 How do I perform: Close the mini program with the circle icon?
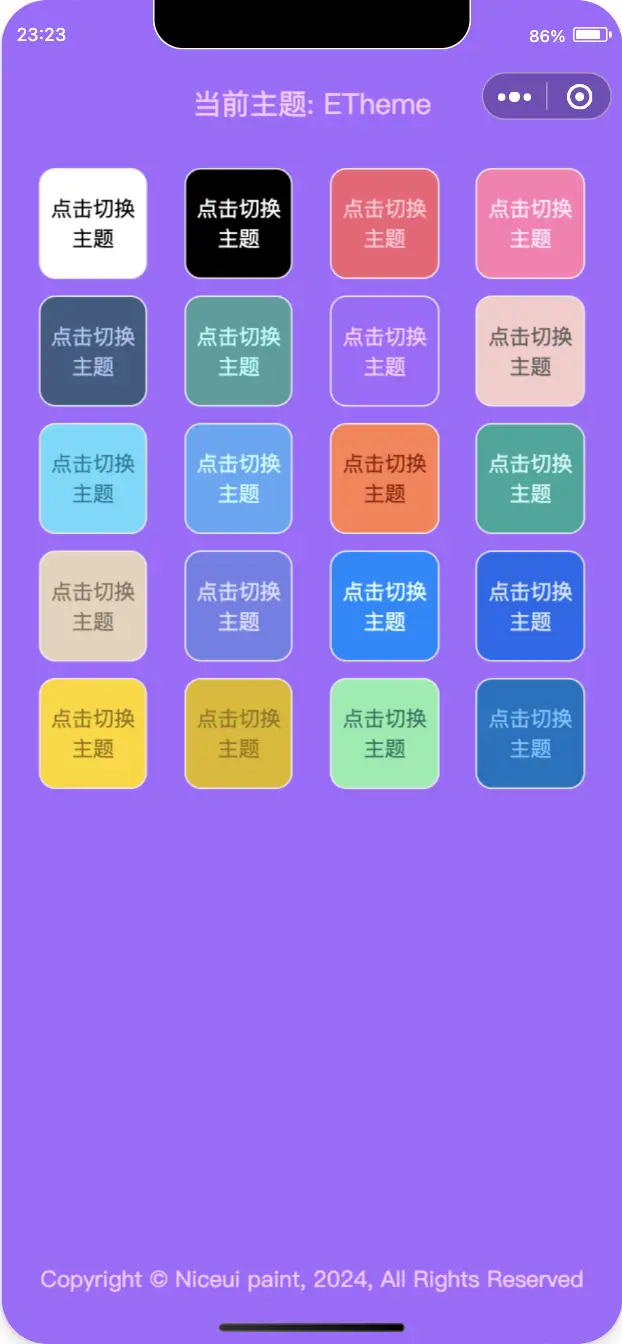pyautogui.click(x=579, y=97)
